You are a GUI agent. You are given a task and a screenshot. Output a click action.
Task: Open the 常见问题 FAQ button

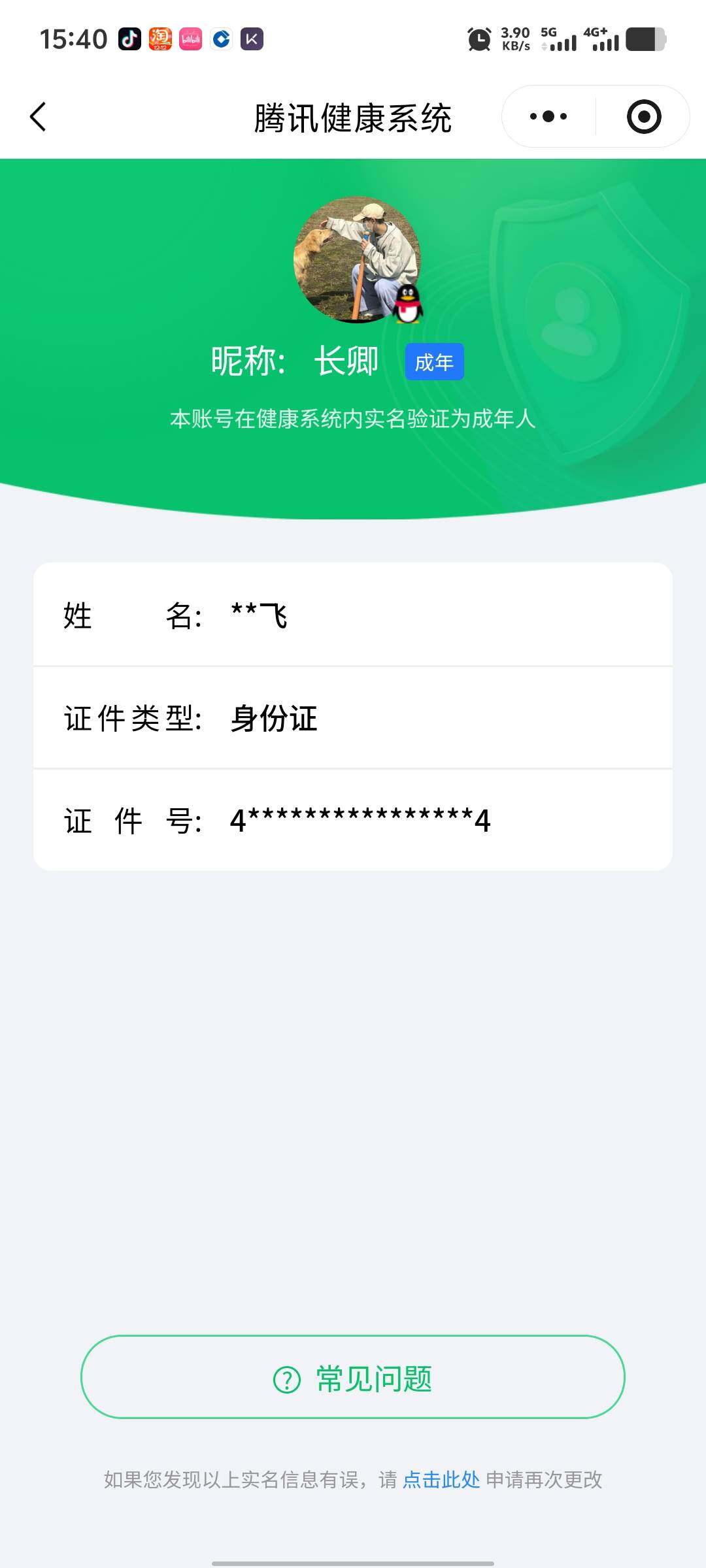point(353,1378)
